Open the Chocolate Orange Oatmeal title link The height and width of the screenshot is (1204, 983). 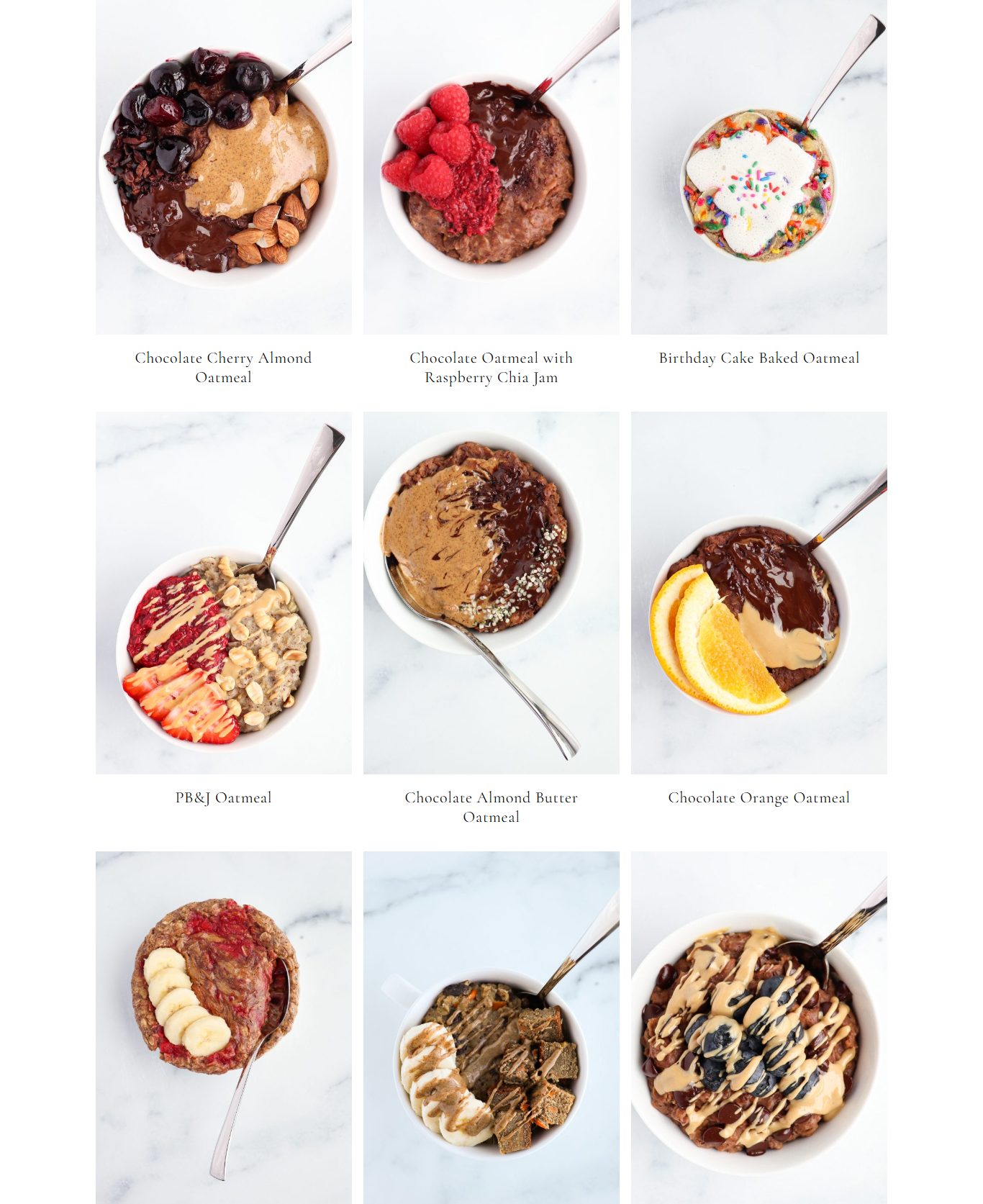pyautogui.click(x=759, y=797)
